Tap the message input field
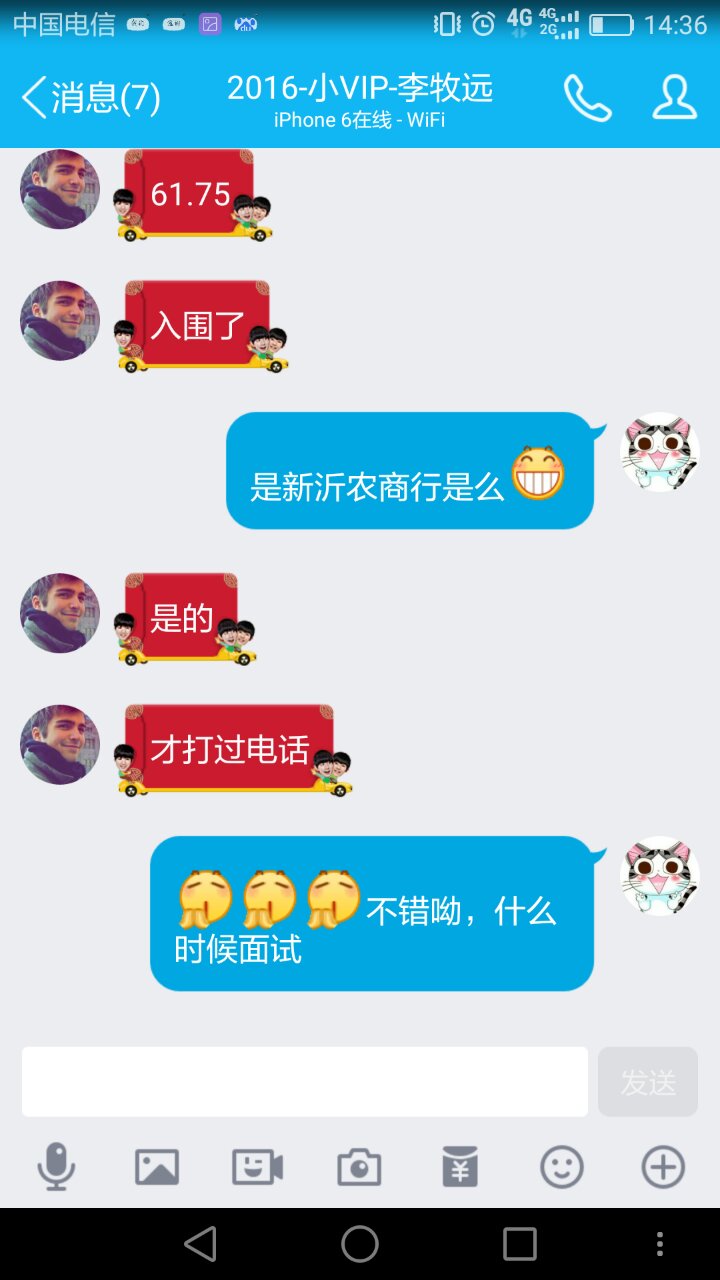Screen dimensions: 720x1280 (x=305, y=1082)
